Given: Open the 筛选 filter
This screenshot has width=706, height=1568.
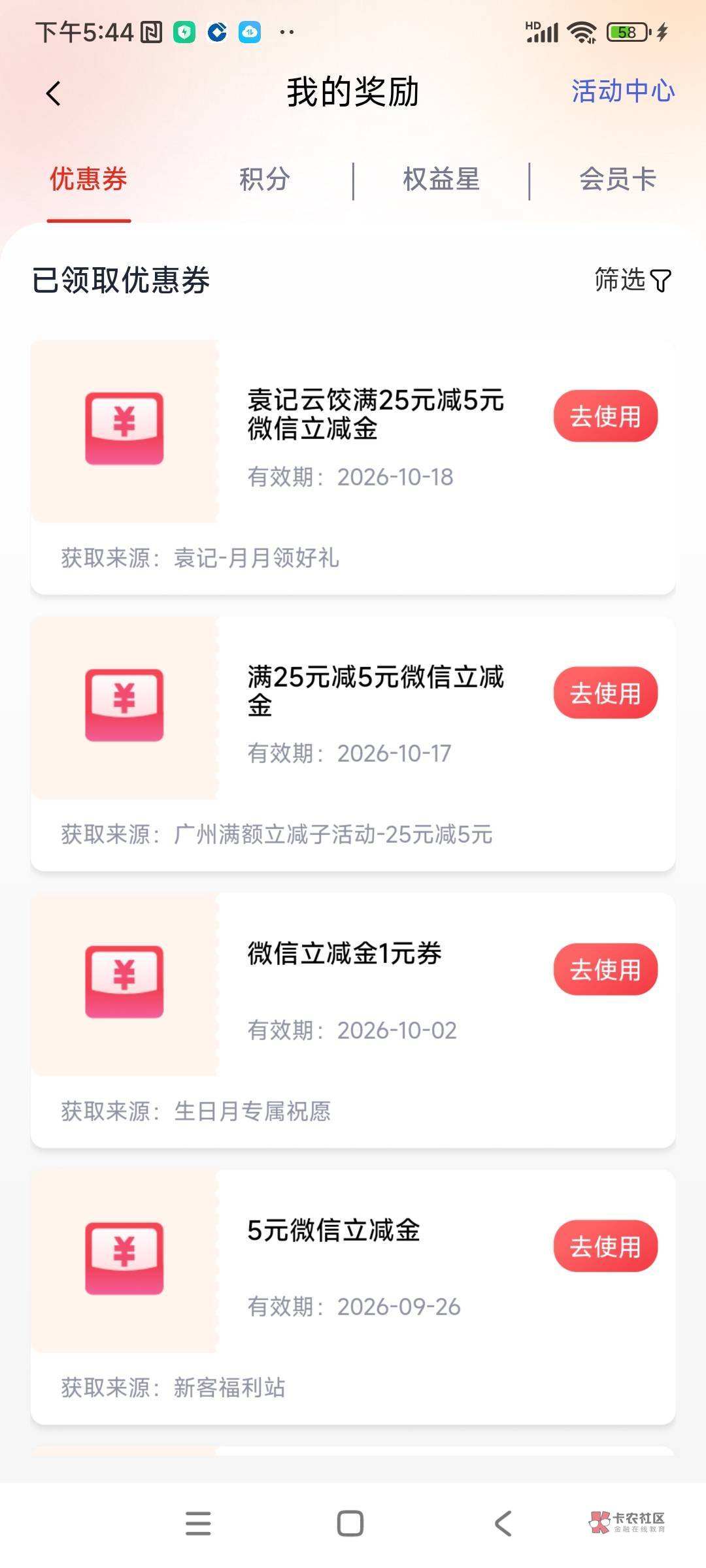Looking at the screenshot, I should (x=633, y=280).
